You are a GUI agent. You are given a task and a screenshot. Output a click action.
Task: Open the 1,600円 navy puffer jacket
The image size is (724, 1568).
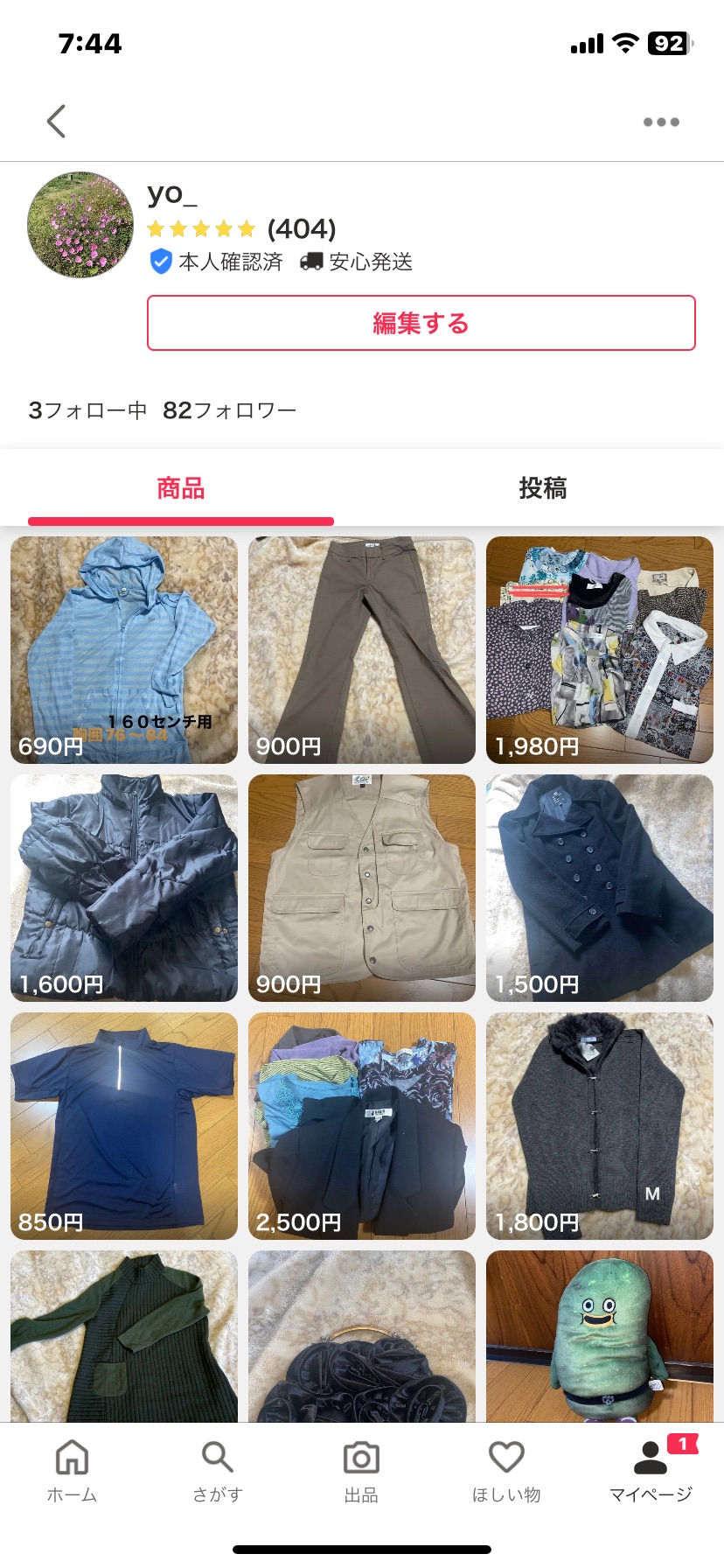(124, 888)
